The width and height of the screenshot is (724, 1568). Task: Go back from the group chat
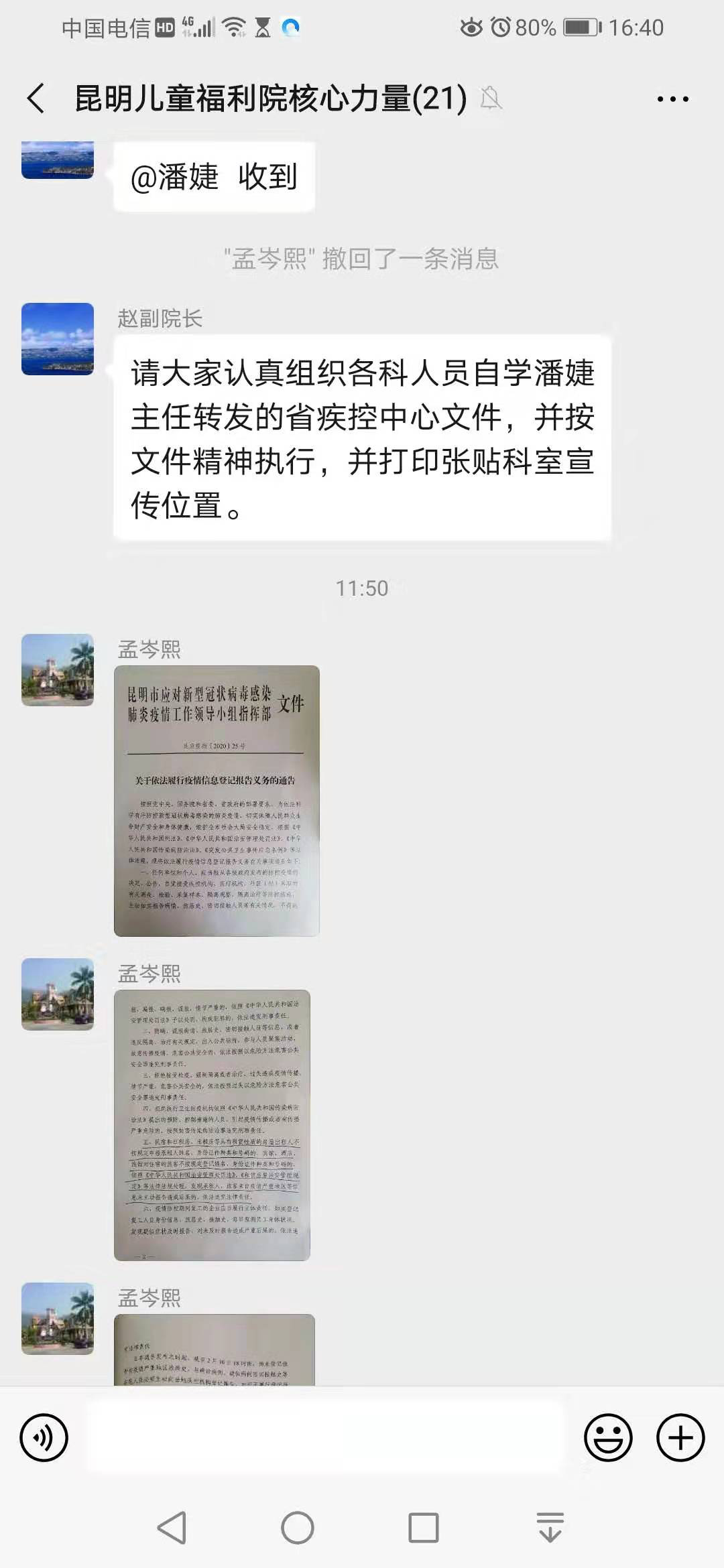[36, 99]
